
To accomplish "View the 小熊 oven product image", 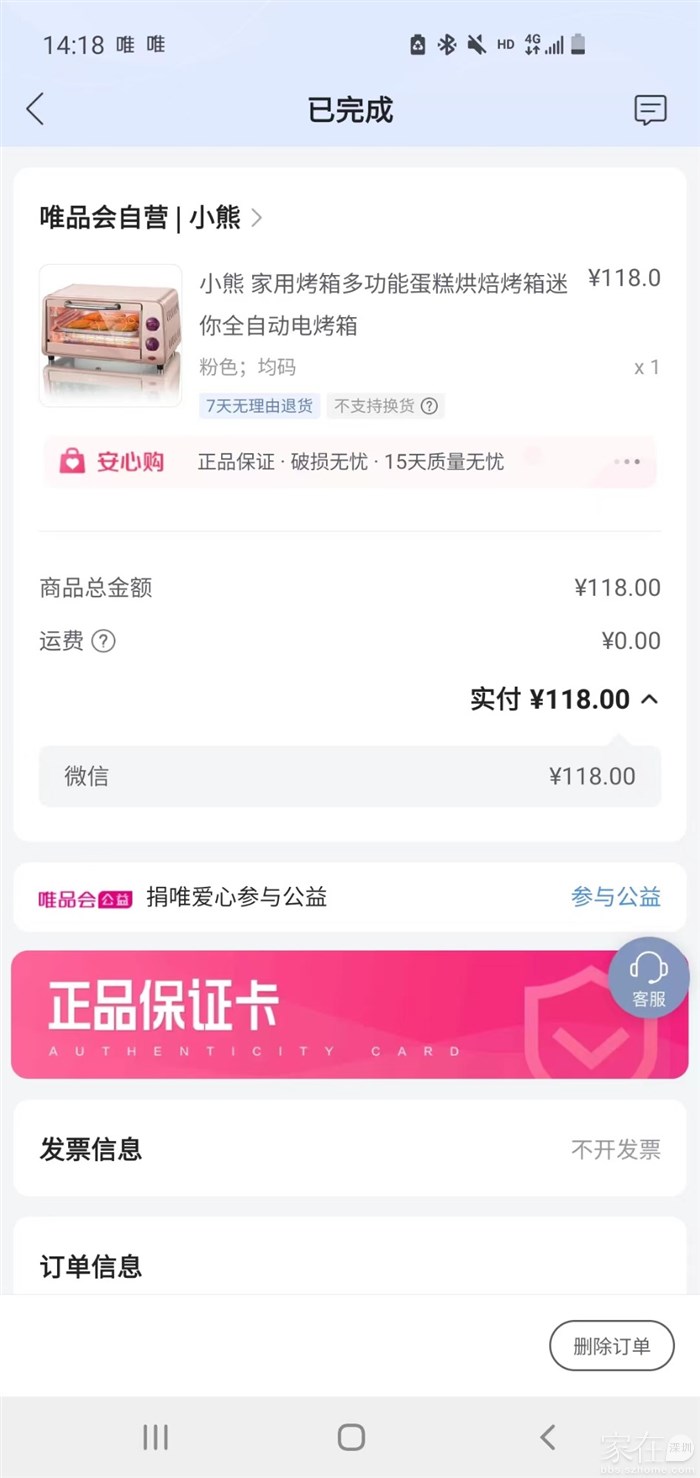I will 110,335.
